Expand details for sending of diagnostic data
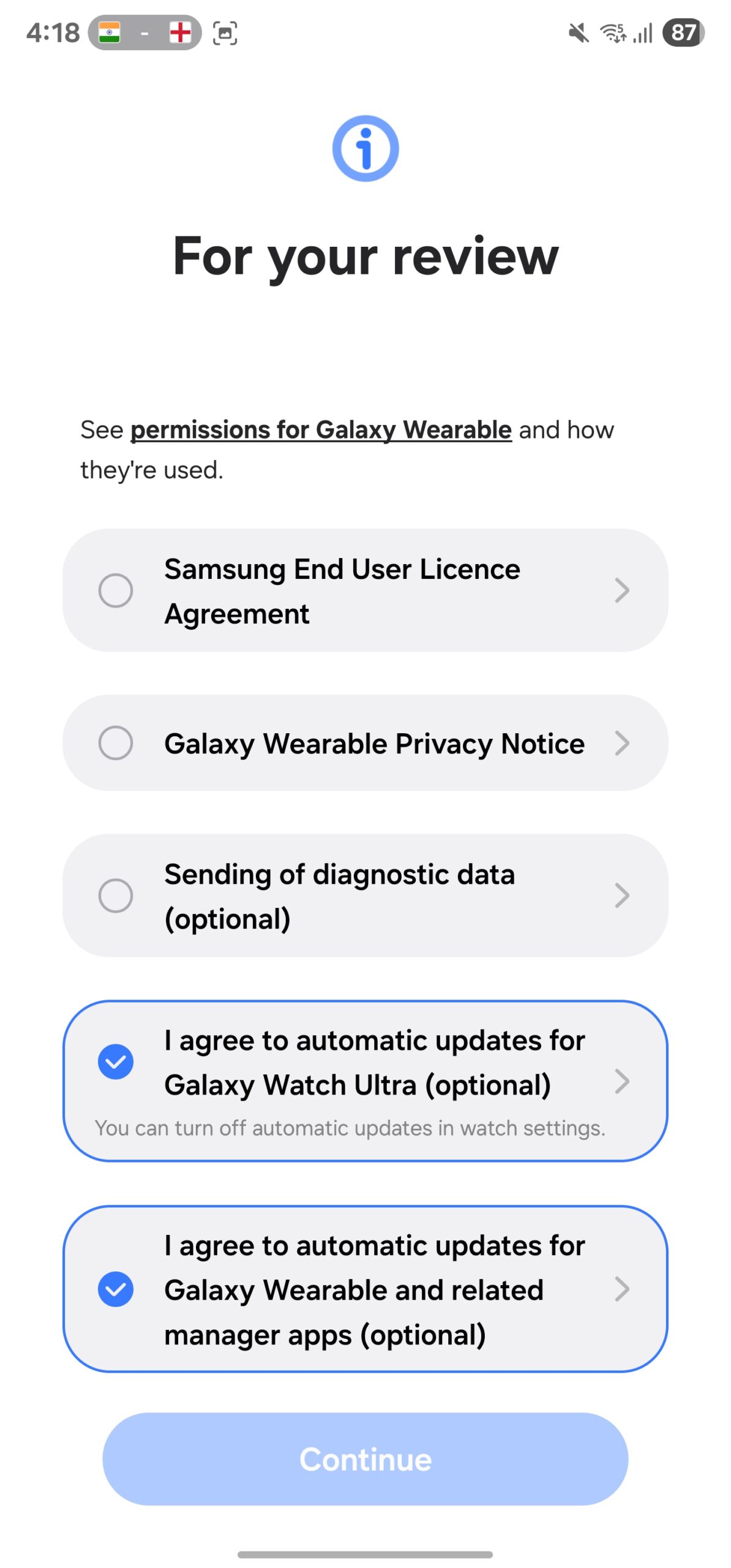This screenshot has width=731, height=1568. click(x=623, y=895)
